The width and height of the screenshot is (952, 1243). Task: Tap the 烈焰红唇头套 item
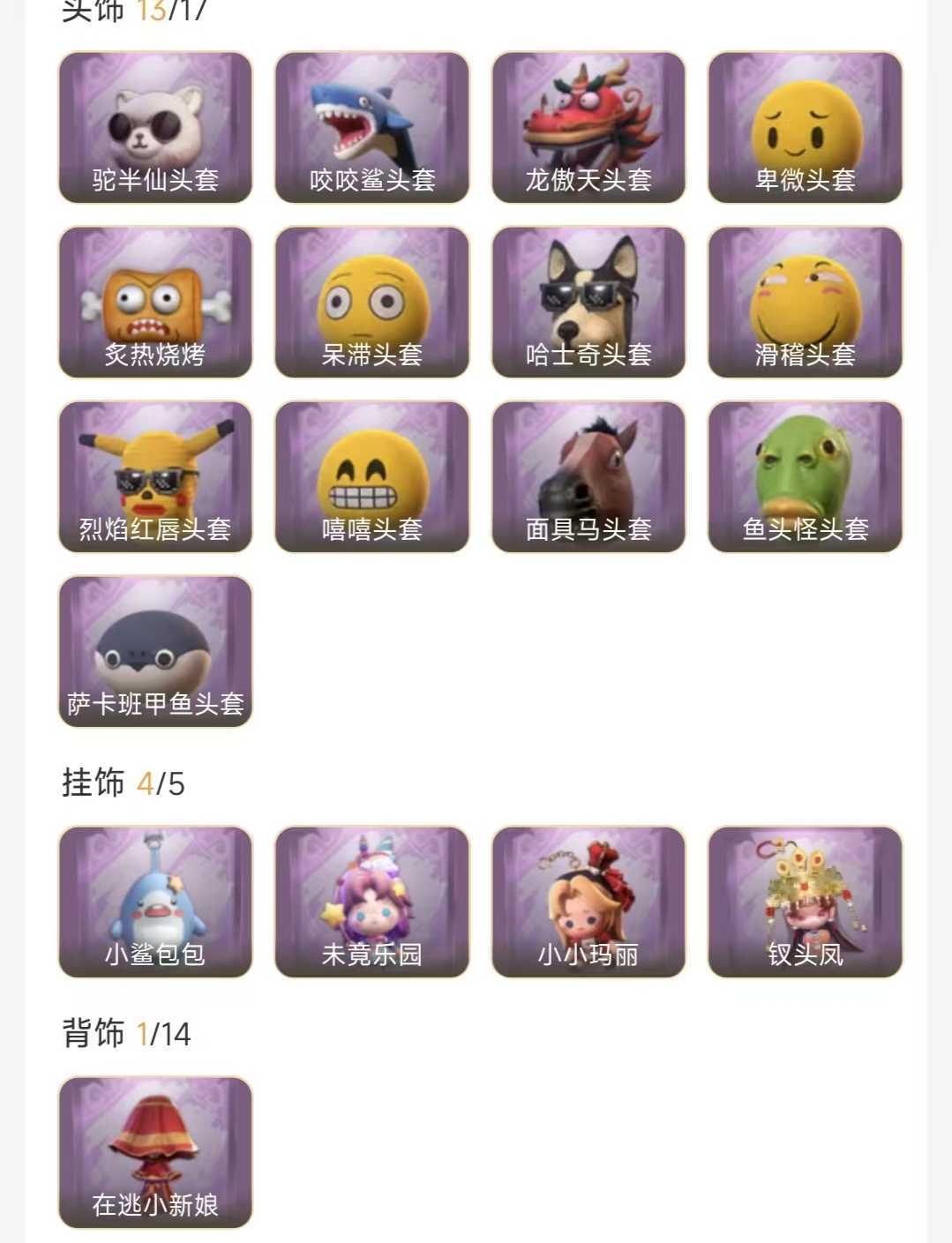click(155, 477)
